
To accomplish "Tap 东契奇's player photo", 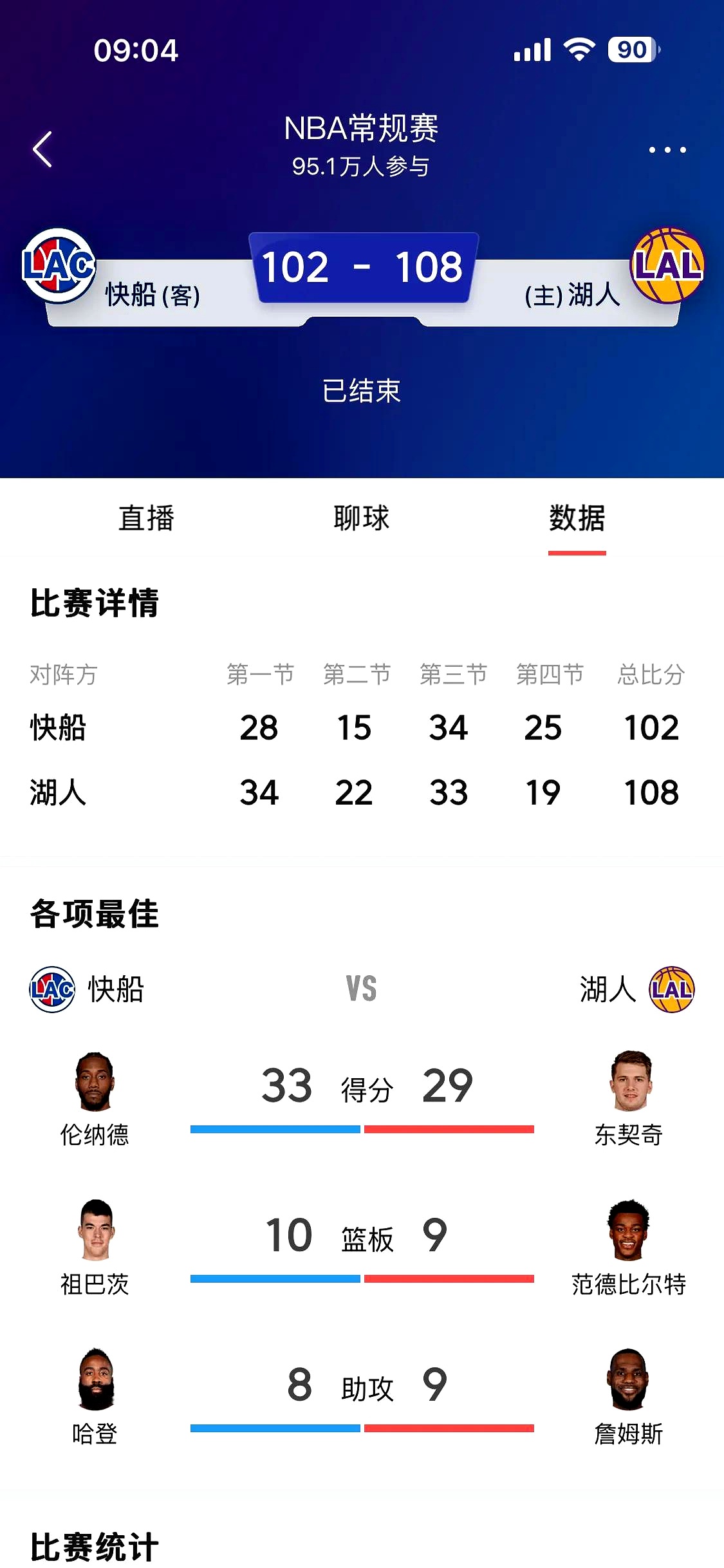I will (x=629, y=1081).
